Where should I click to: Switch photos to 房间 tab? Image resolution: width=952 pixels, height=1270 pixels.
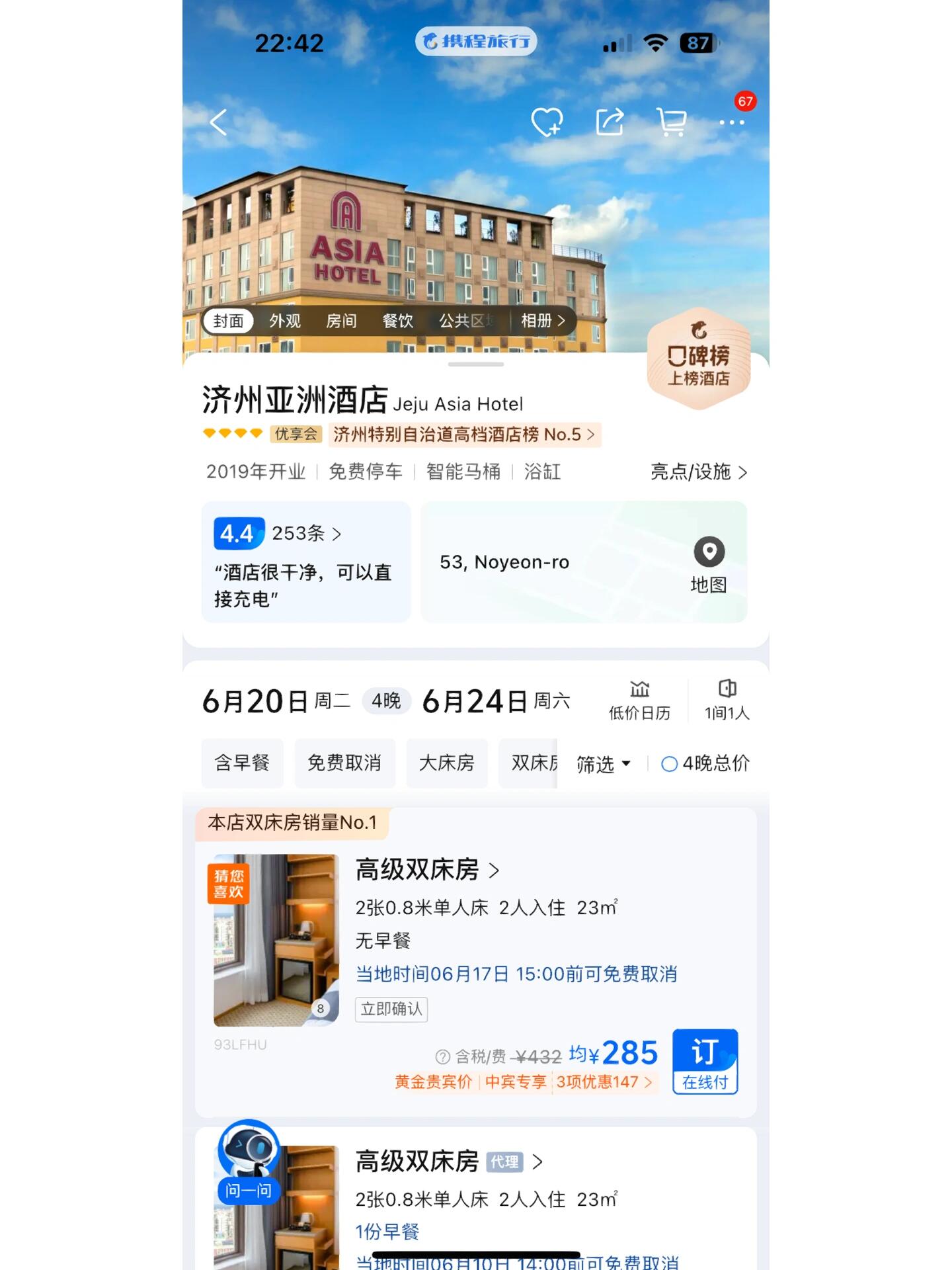[341, 321]
